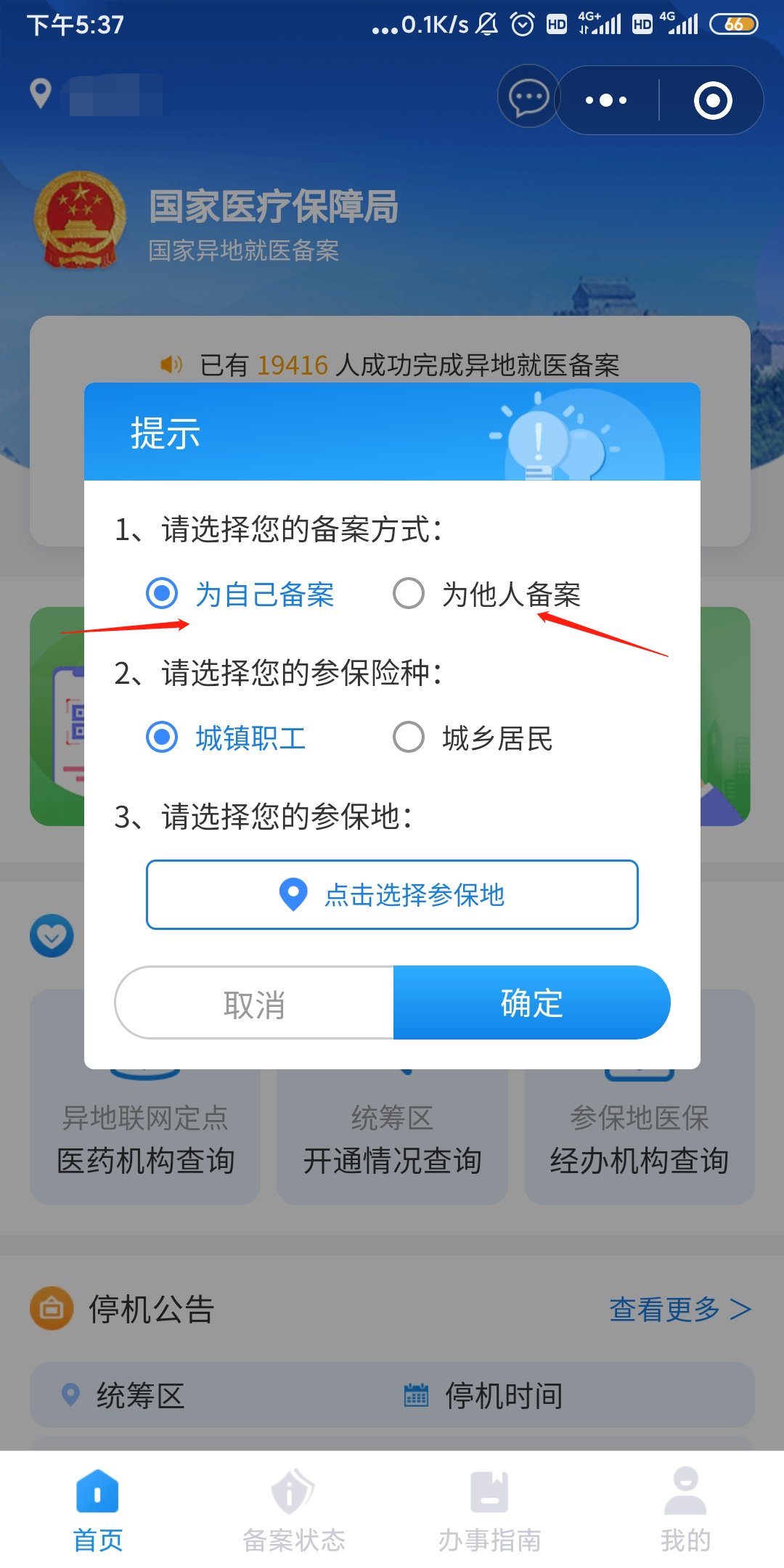Open mini program more options menu
Viewport: 784px width, 1568px height.
tap(607, 100)
